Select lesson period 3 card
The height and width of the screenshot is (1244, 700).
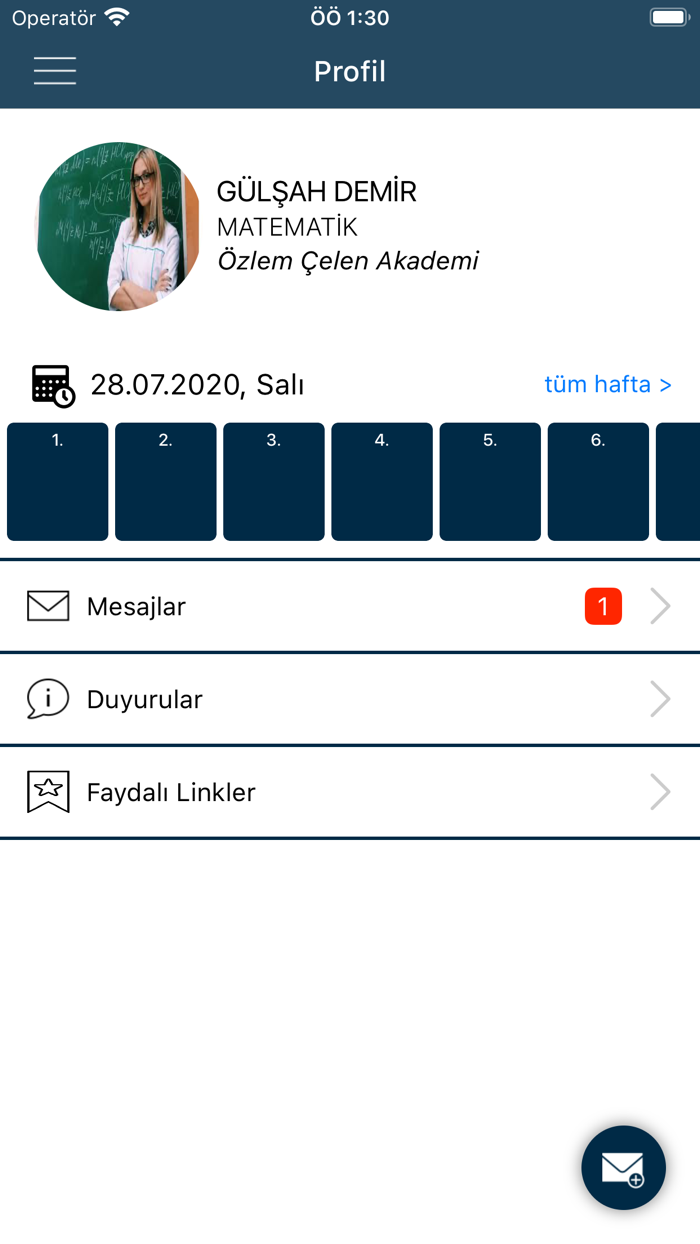coord(274,482)
